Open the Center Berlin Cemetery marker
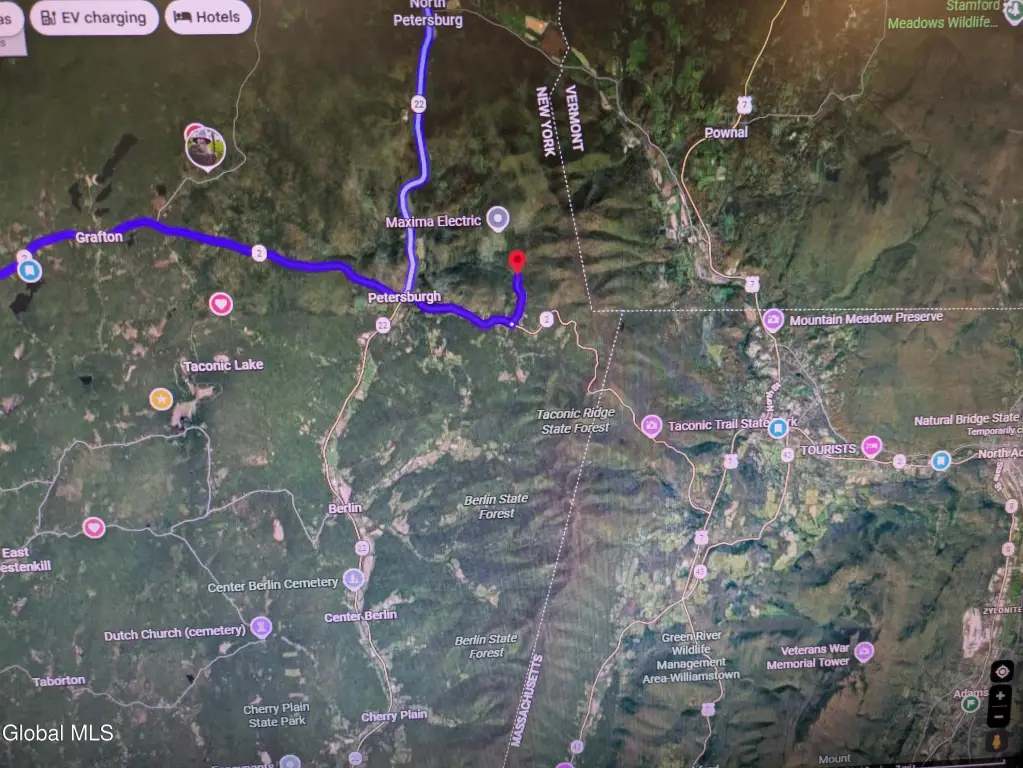This screenshot has height=768, width=1023. pos(353,579)
